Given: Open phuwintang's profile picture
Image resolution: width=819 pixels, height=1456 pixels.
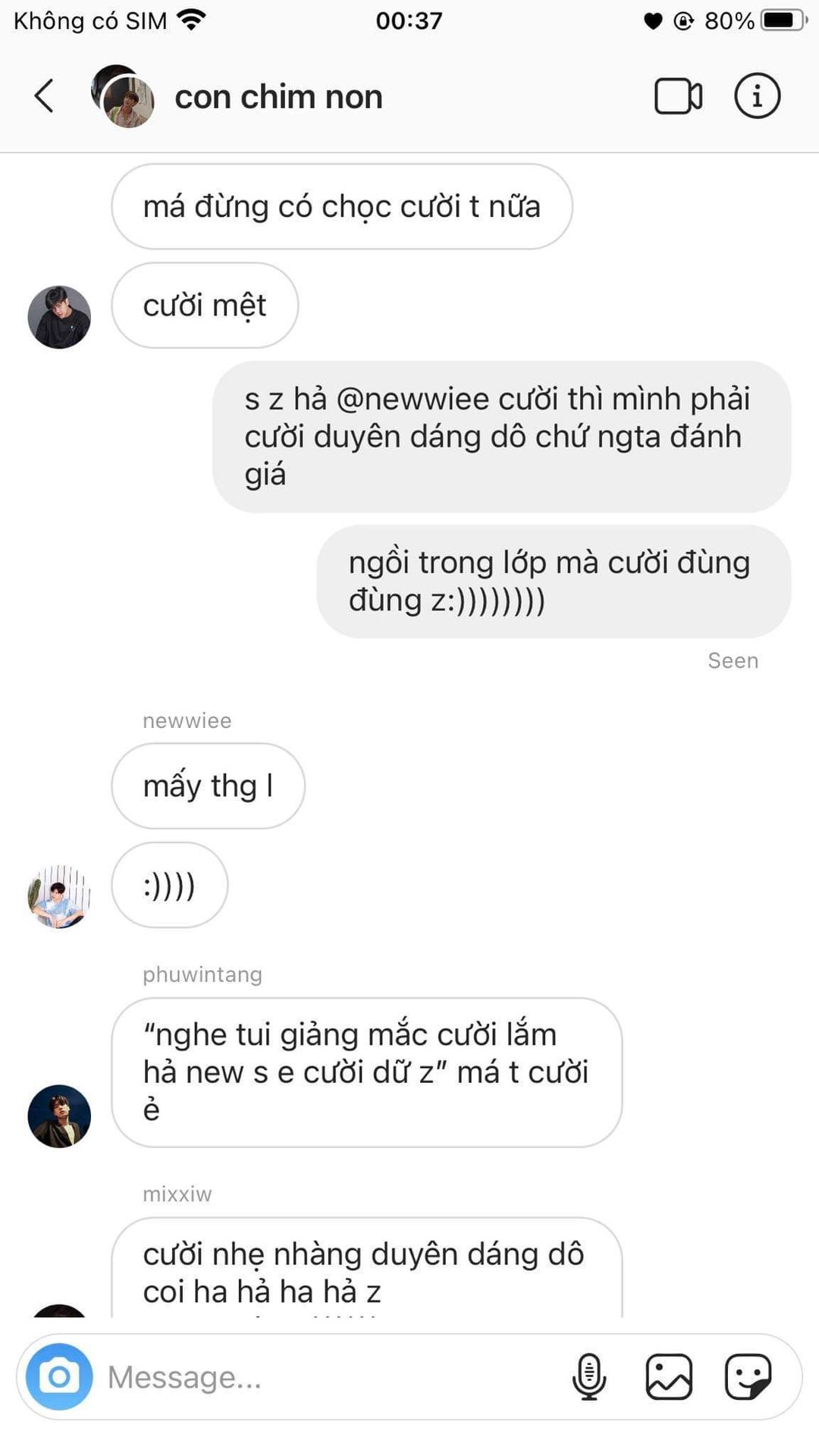Looking at the screenshot, I should tap(59, 1116).
